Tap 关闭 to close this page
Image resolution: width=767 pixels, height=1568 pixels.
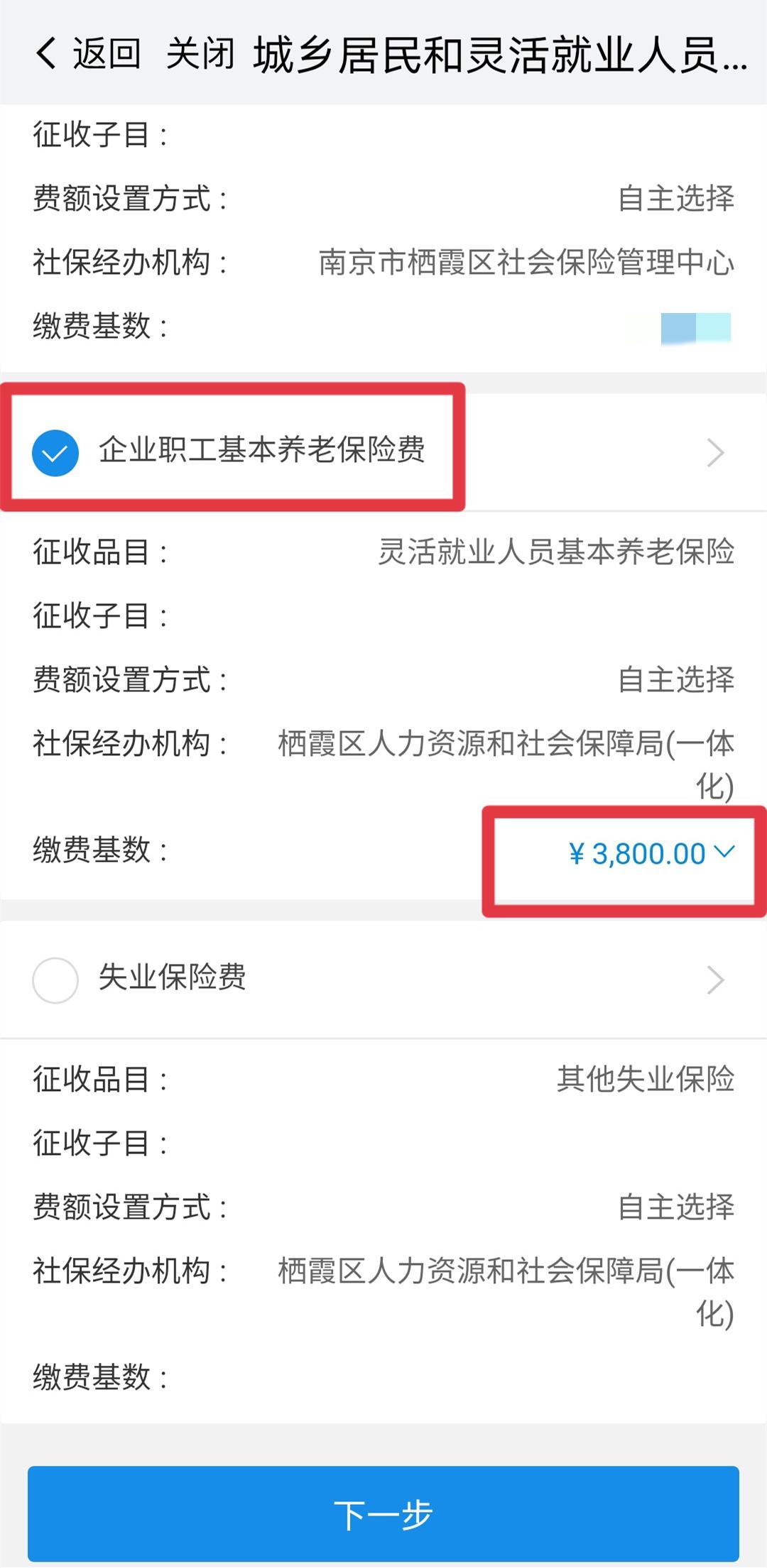pos(200,54)
